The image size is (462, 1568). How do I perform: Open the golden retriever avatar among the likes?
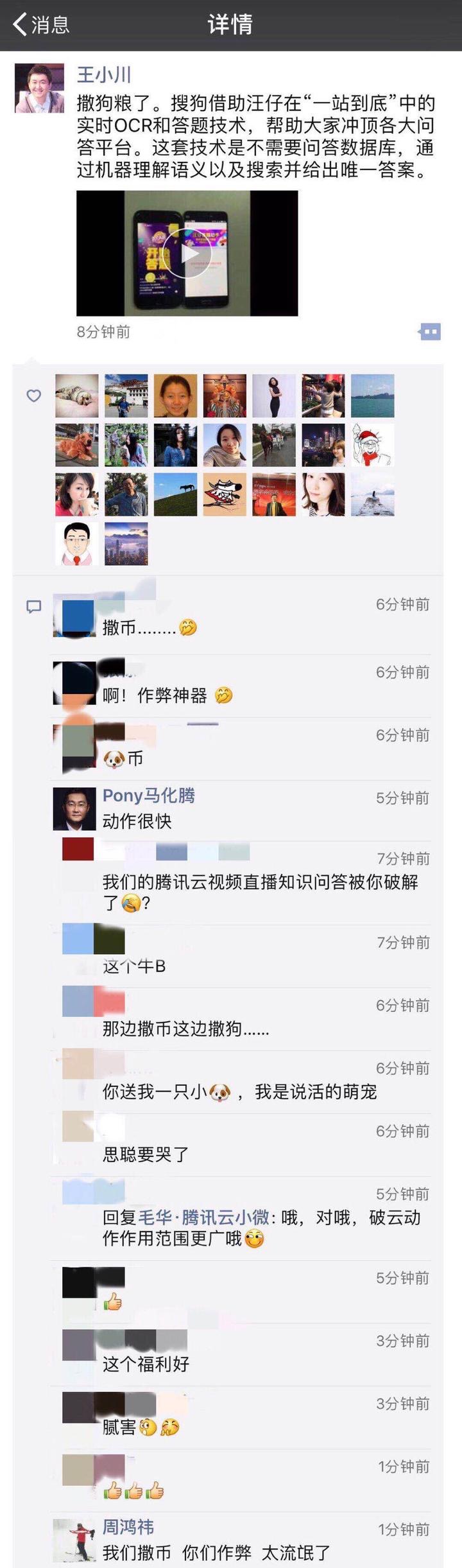pos(77,445)
